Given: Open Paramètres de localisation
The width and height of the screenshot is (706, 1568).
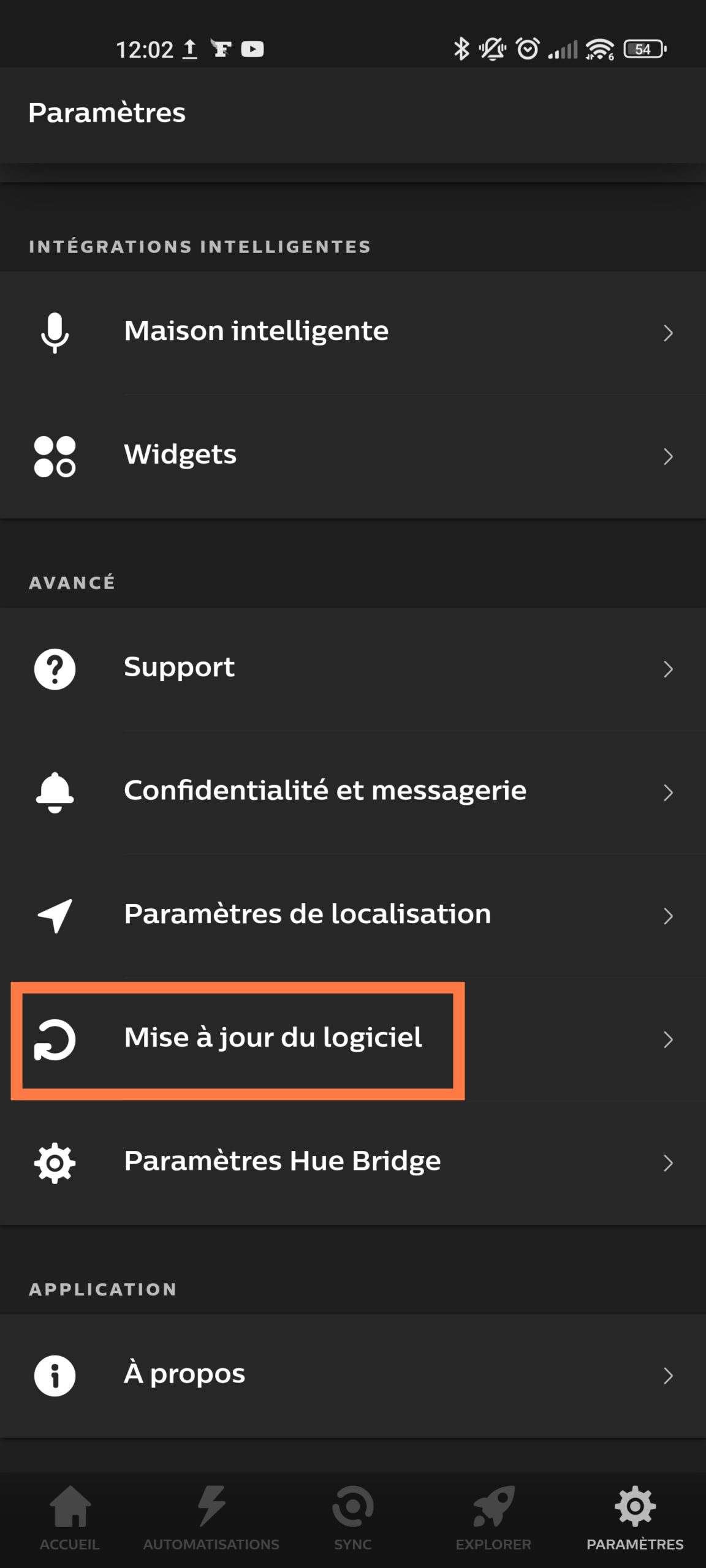Looking at the screenshot, I should coord(353,916).
